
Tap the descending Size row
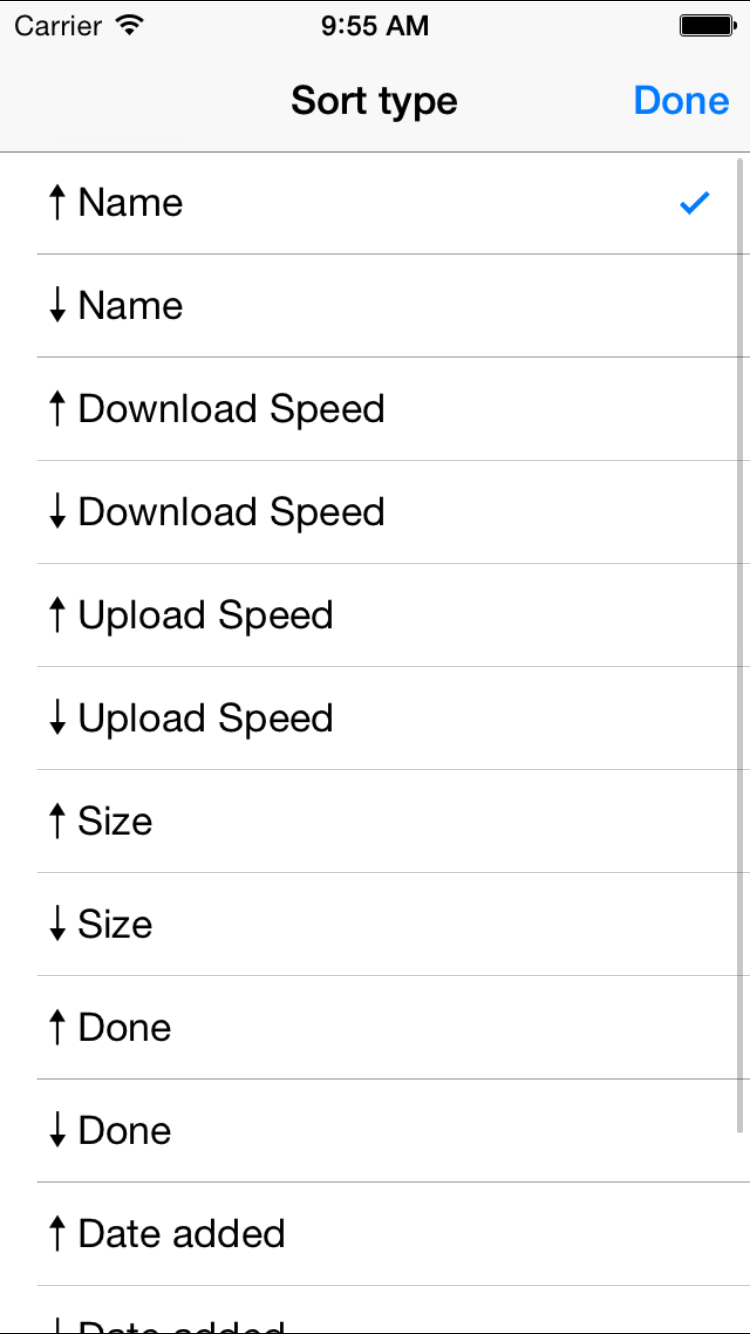click(375, 924)
